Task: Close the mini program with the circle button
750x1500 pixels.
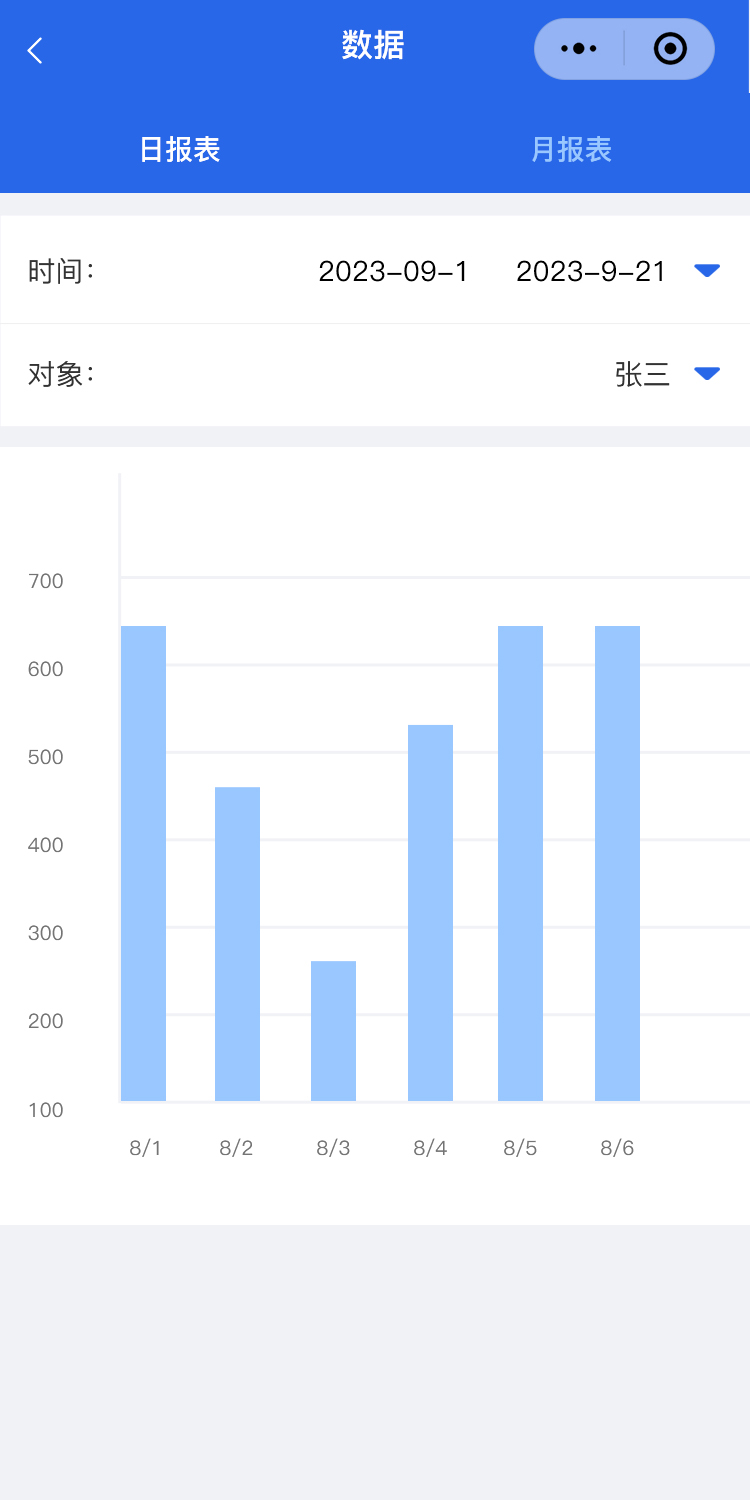Action: pyautogui.click(x=670, y=49)
